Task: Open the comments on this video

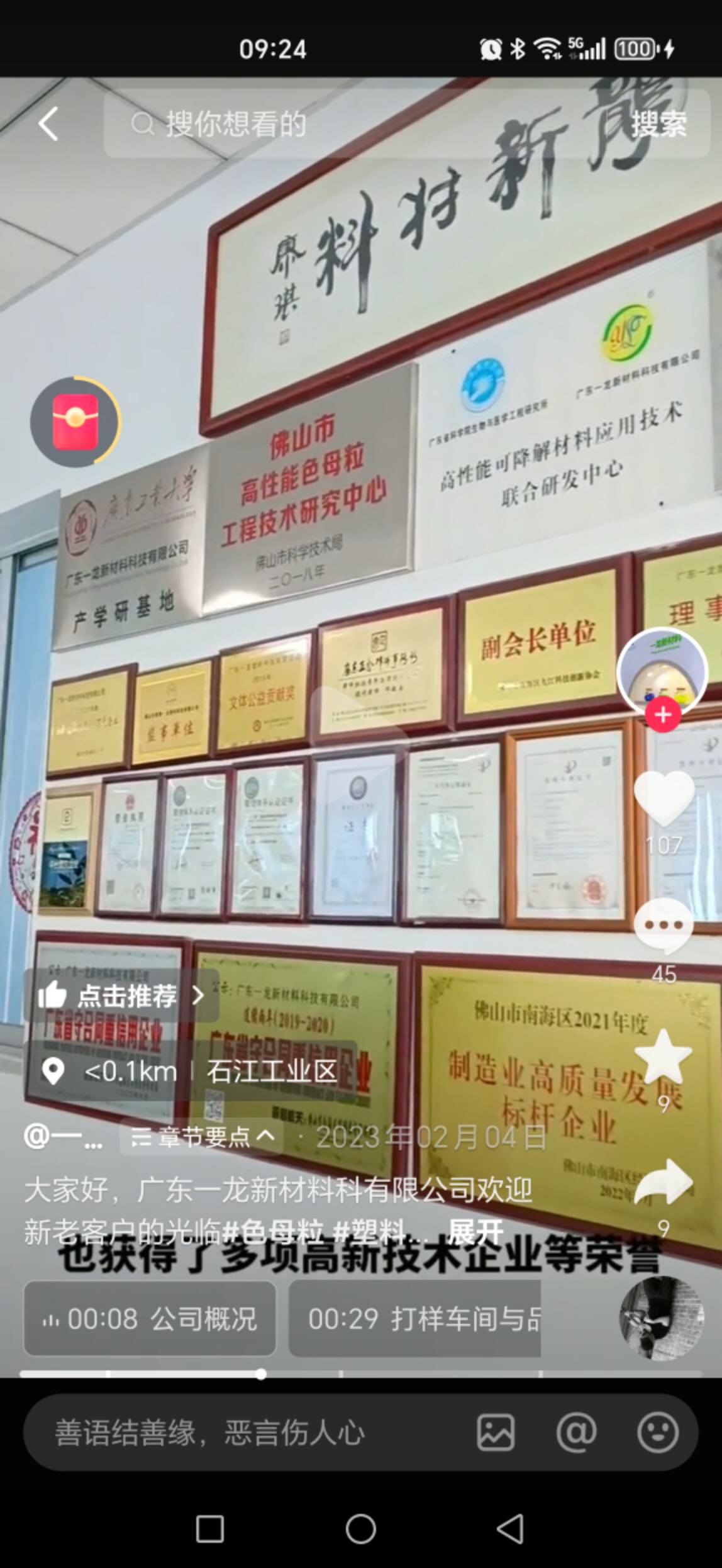Action: tap(664, 926)
